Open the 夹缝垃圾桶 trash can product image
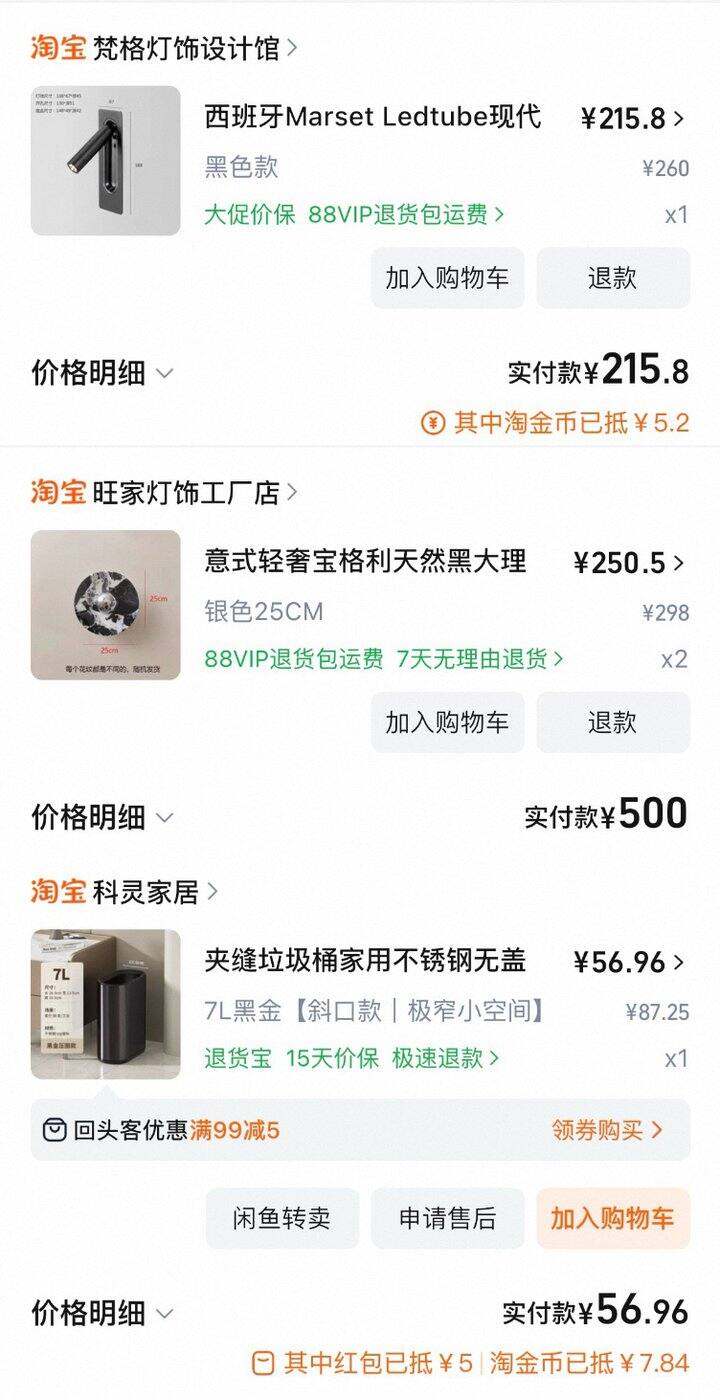Image resolution: width=720 pixels, height=1397 pixels. pyautogui.click(x=105, y=1004)
